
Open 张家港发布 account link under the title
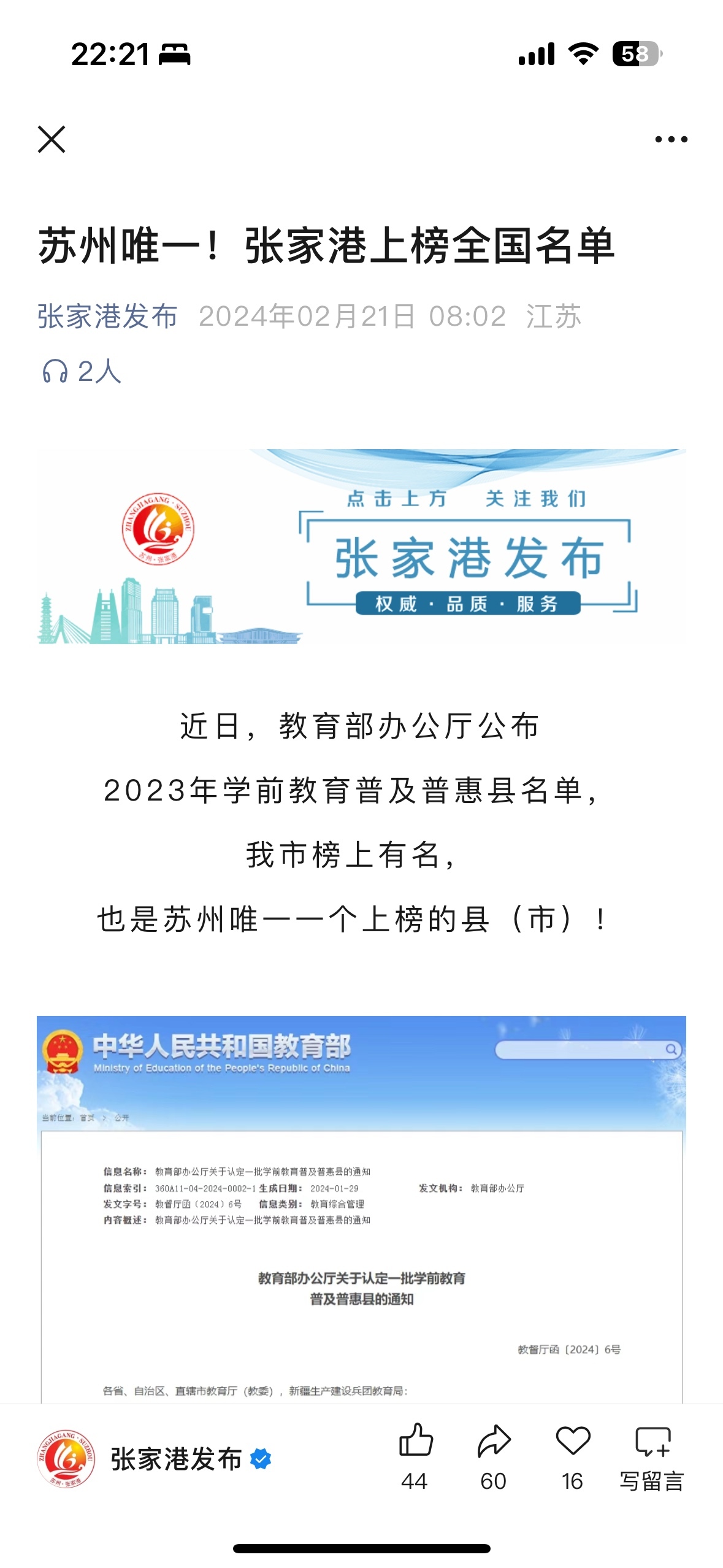pyautogui.click(x=107, y=317)
